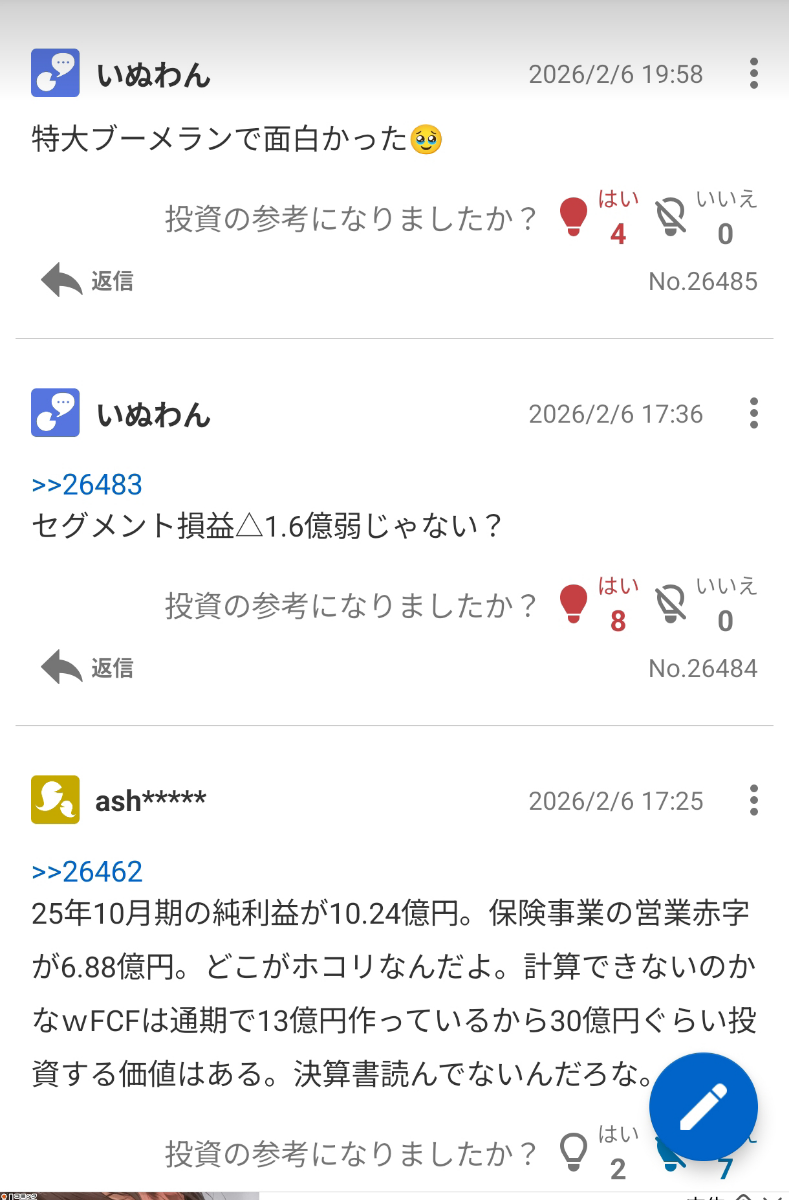Vote いいえ on post No.26484
This screenshot has width=789, height=1200.
[671, 602]
